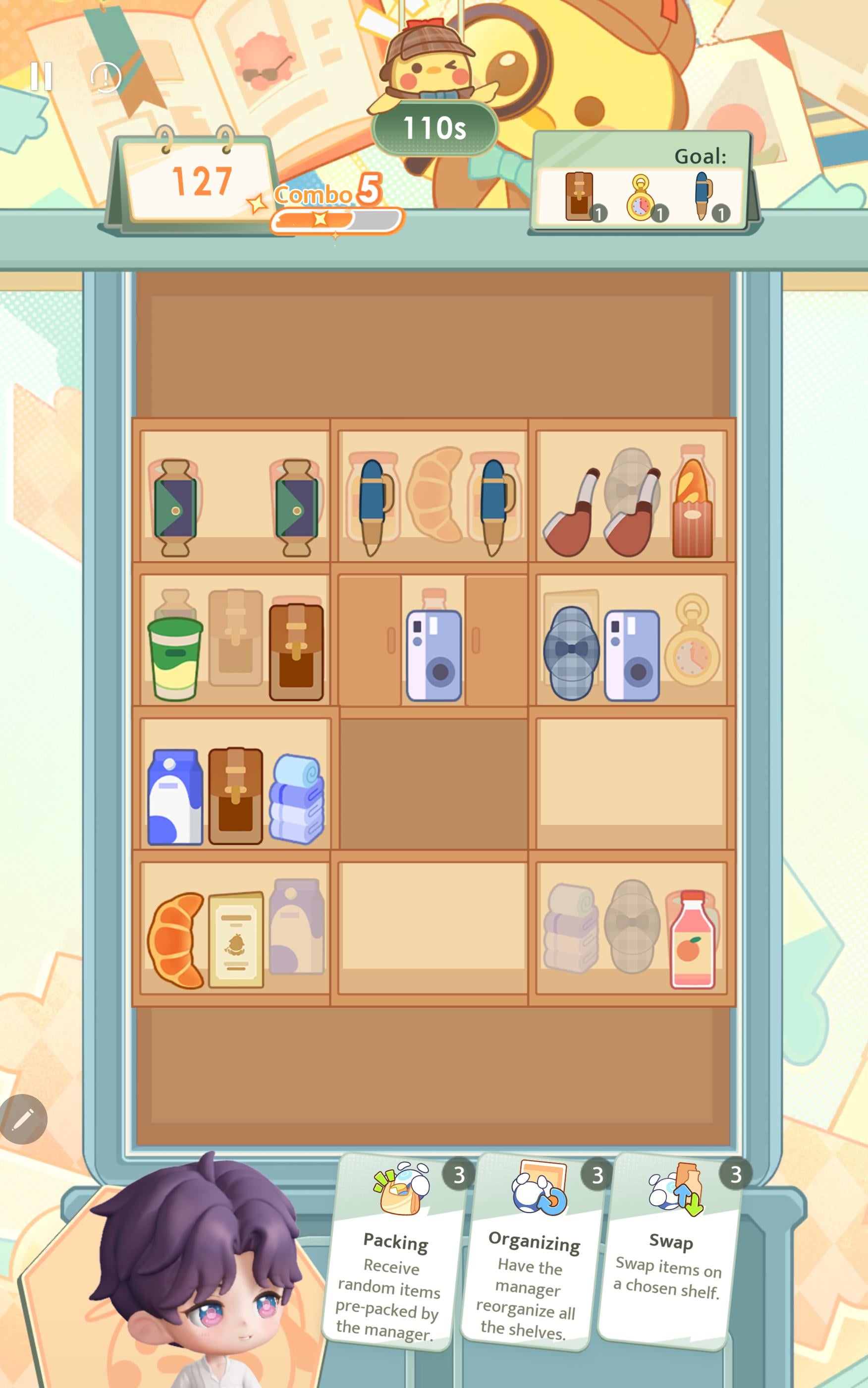Image resolution: width=868 pixels, height=1388 pixels.
Task: Use the Packing power-up card
Action: coord(395,1252)
